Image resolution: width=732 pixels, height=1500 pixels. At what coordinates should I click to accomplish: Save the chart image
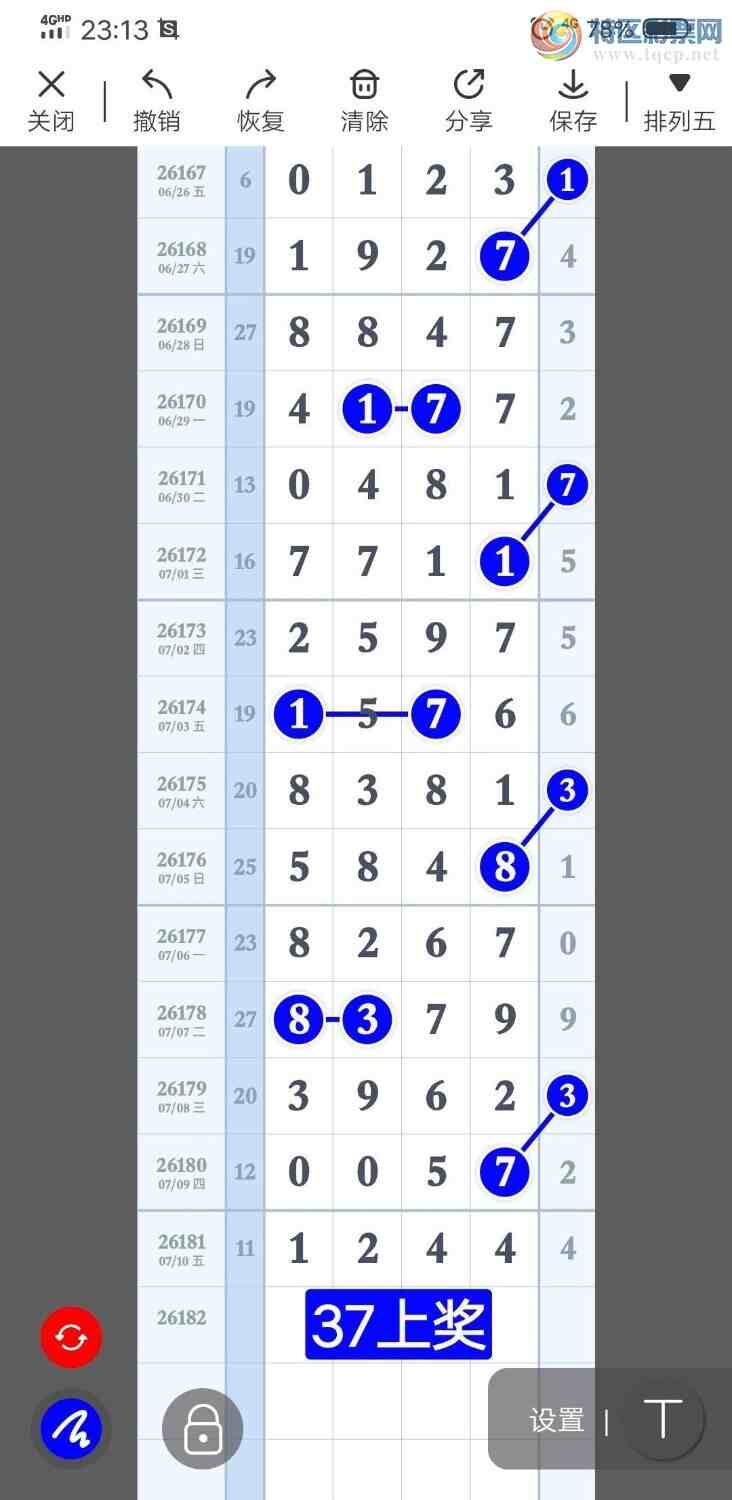pos(573,101)
